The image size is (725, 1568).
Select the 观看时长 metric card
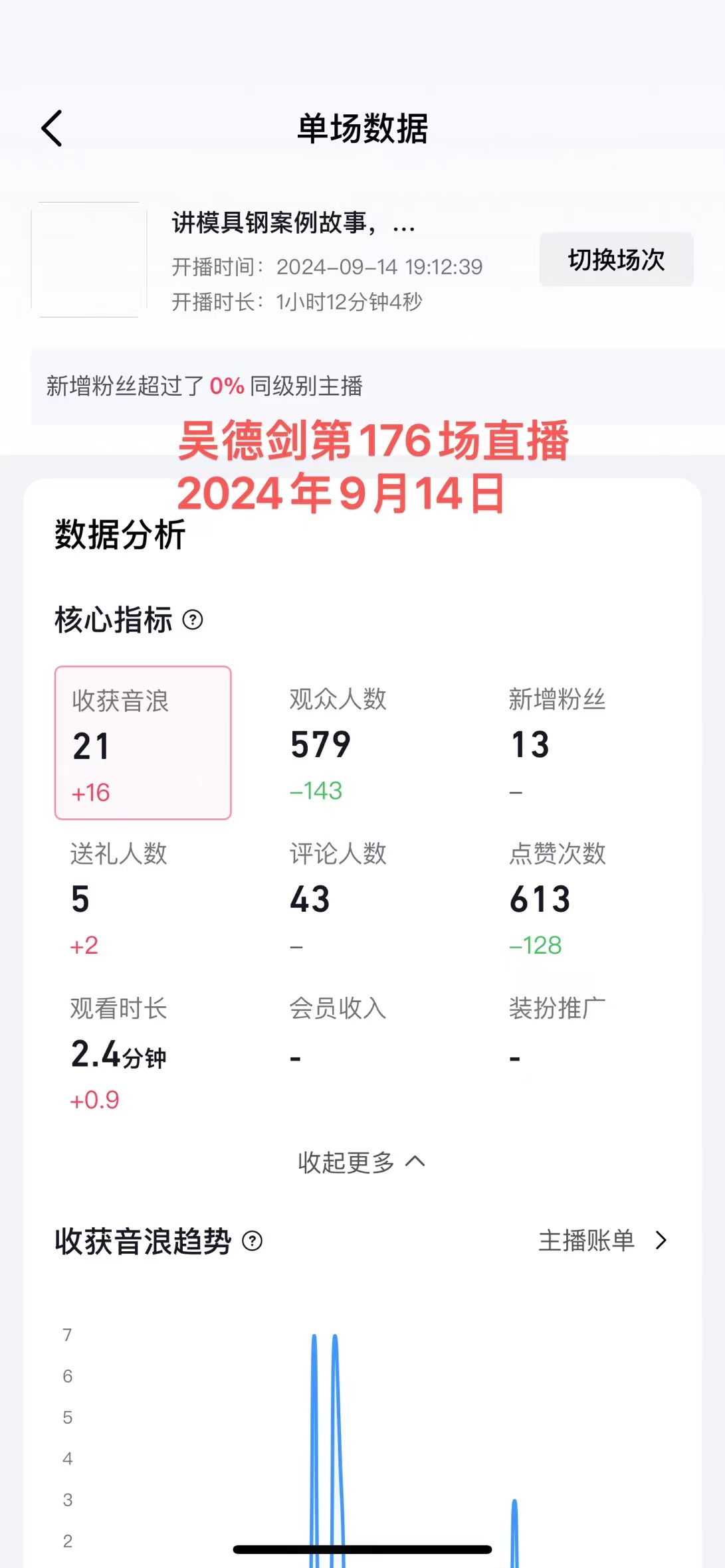(120, 1049)
